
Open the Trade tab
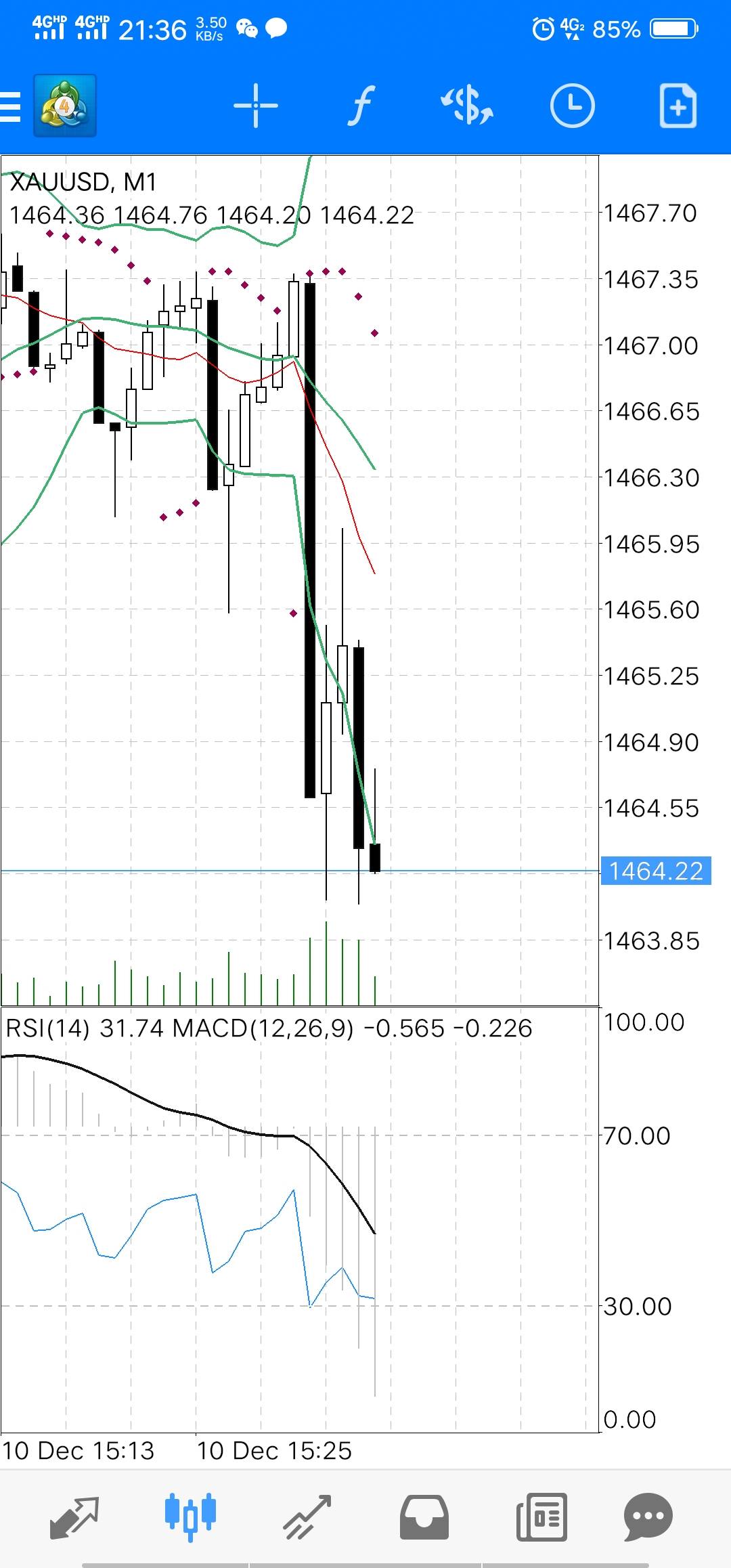pos(307,1518)
